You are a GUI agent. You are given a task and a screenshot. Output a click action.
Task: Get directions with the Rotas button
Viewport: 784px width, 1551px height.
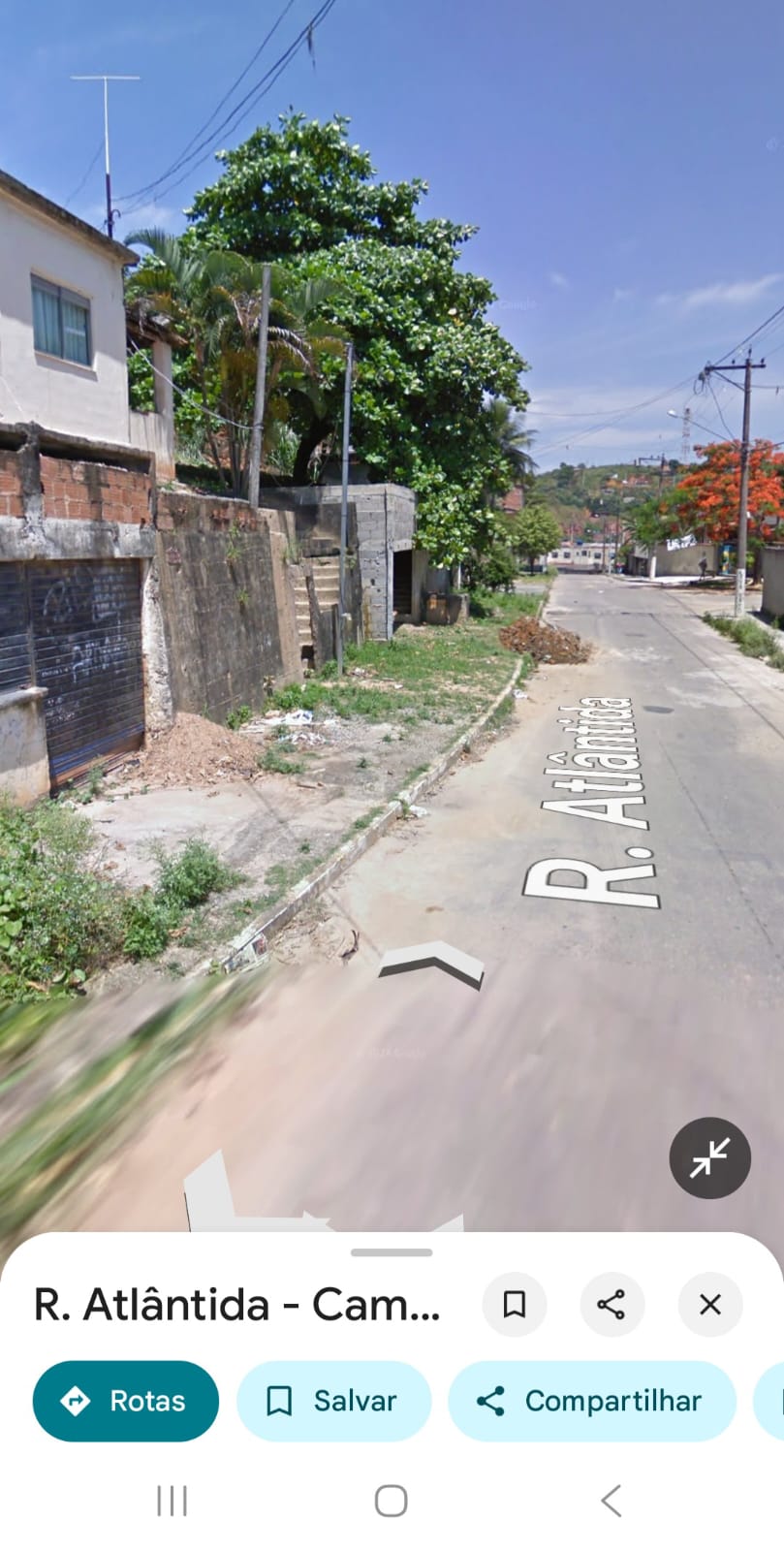point(126,1401)
